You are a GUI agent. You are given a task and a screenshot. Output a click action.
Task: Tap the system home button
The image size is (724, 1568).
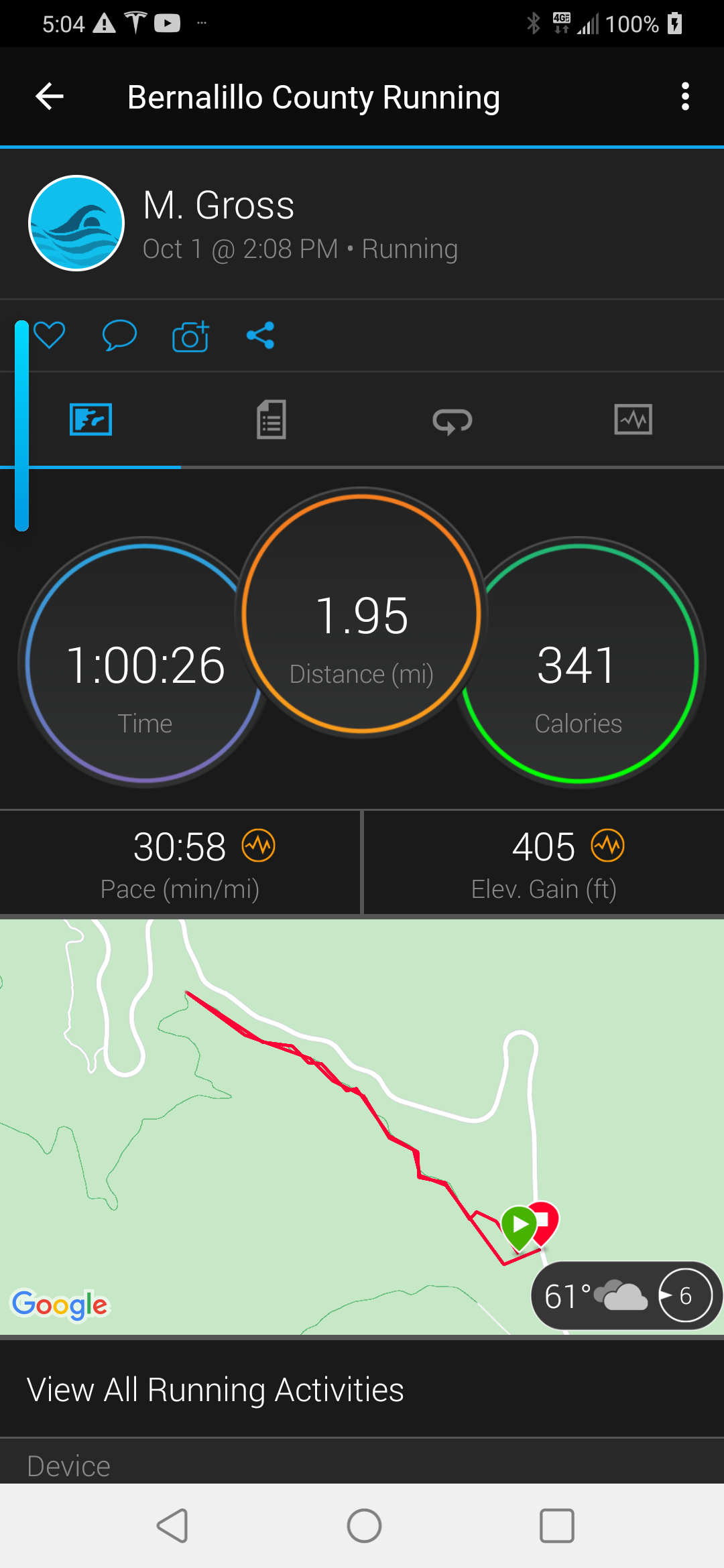pyautogui.click(x=364, y=1526)
